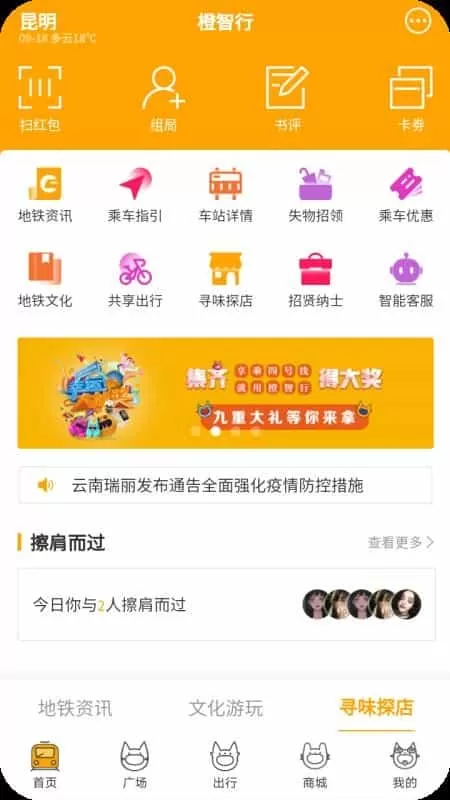Viewport: 450px width, 800px height.
Task: Open the 九重大礼 promo banner
Action: pos(226,393)
